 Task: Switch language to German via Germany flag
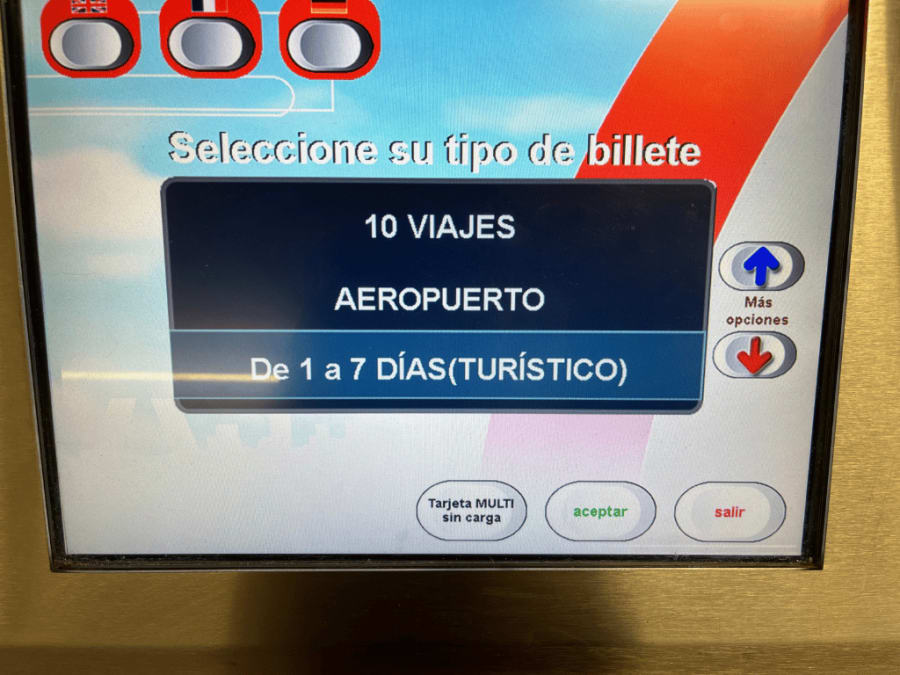pos(329,40)
